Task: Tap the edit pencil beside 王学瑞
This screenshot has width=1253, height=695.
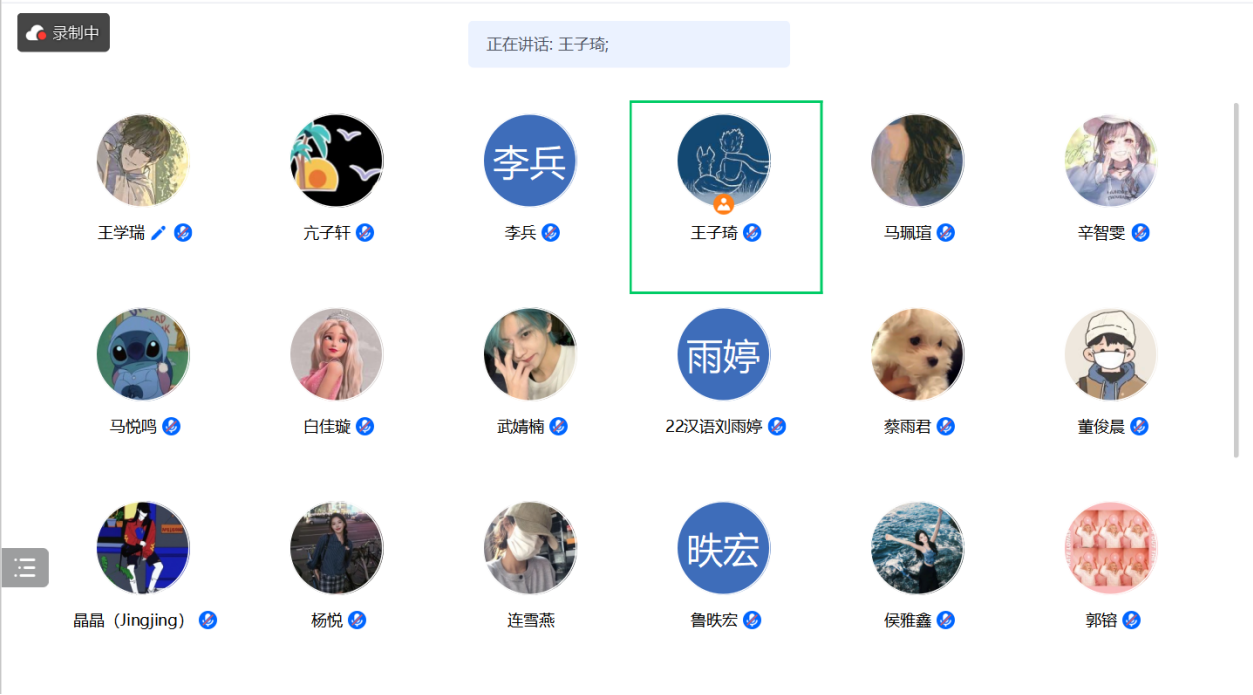Action: (159, 233)
